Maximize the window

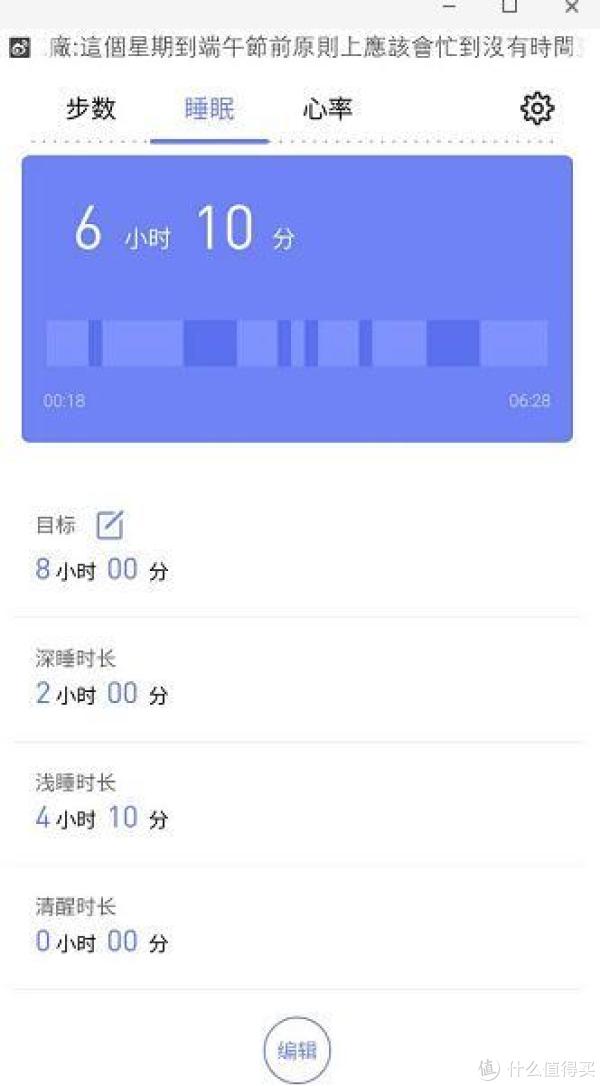[509, 6]
